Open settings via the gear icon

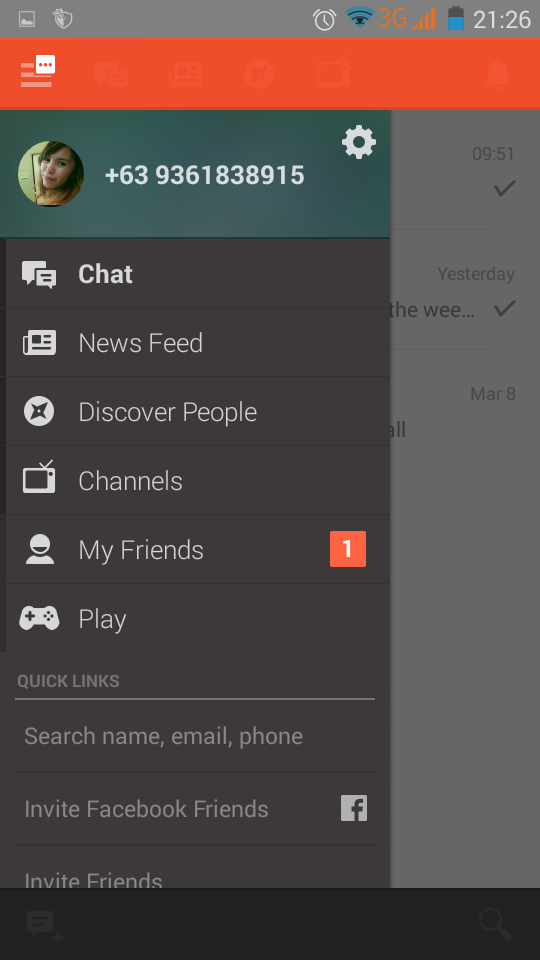pos(359,143)
